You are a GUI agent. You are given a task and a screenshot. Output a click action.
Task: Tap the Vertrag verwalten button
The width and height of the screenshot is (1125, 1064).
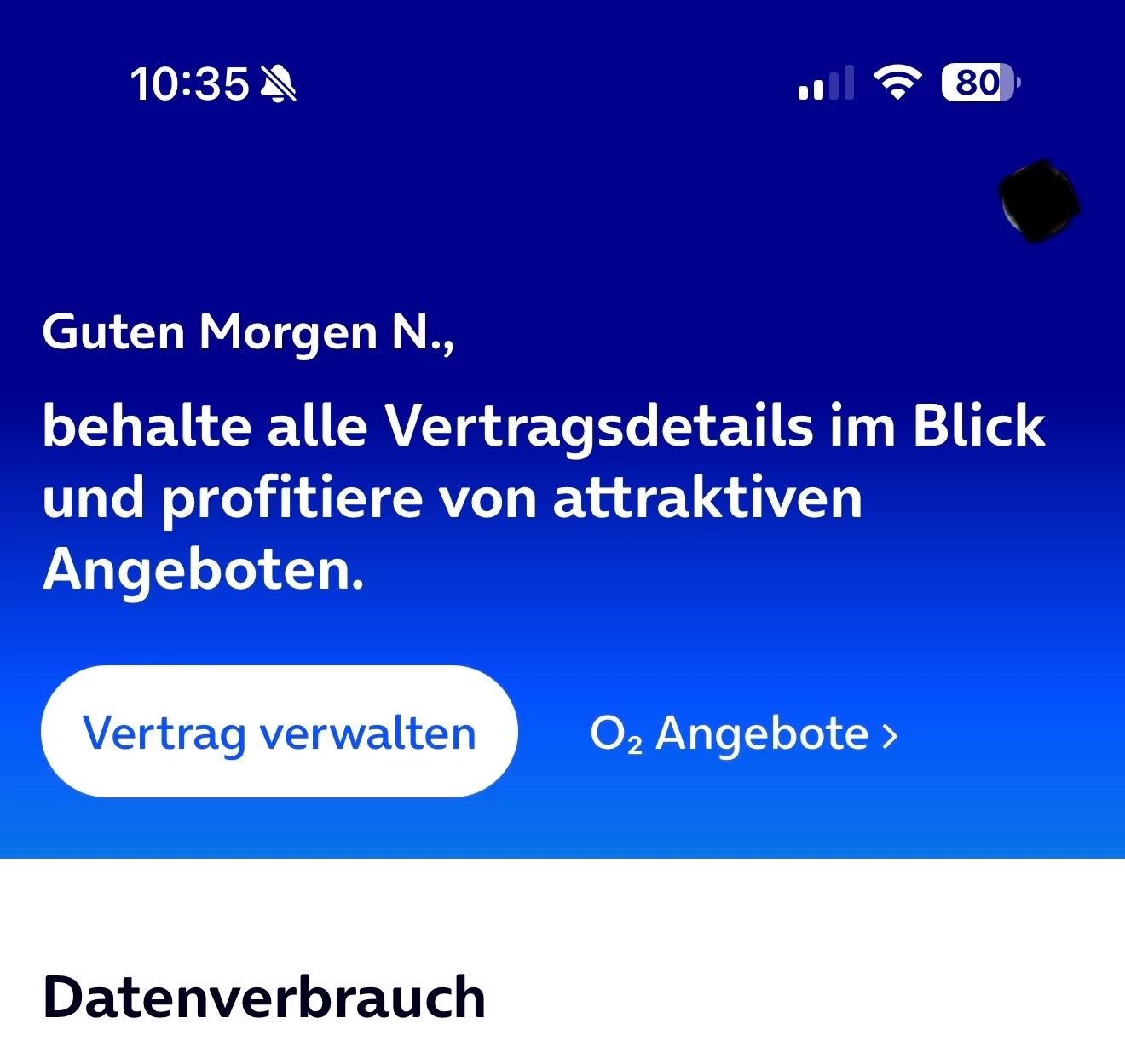[279, 732]
